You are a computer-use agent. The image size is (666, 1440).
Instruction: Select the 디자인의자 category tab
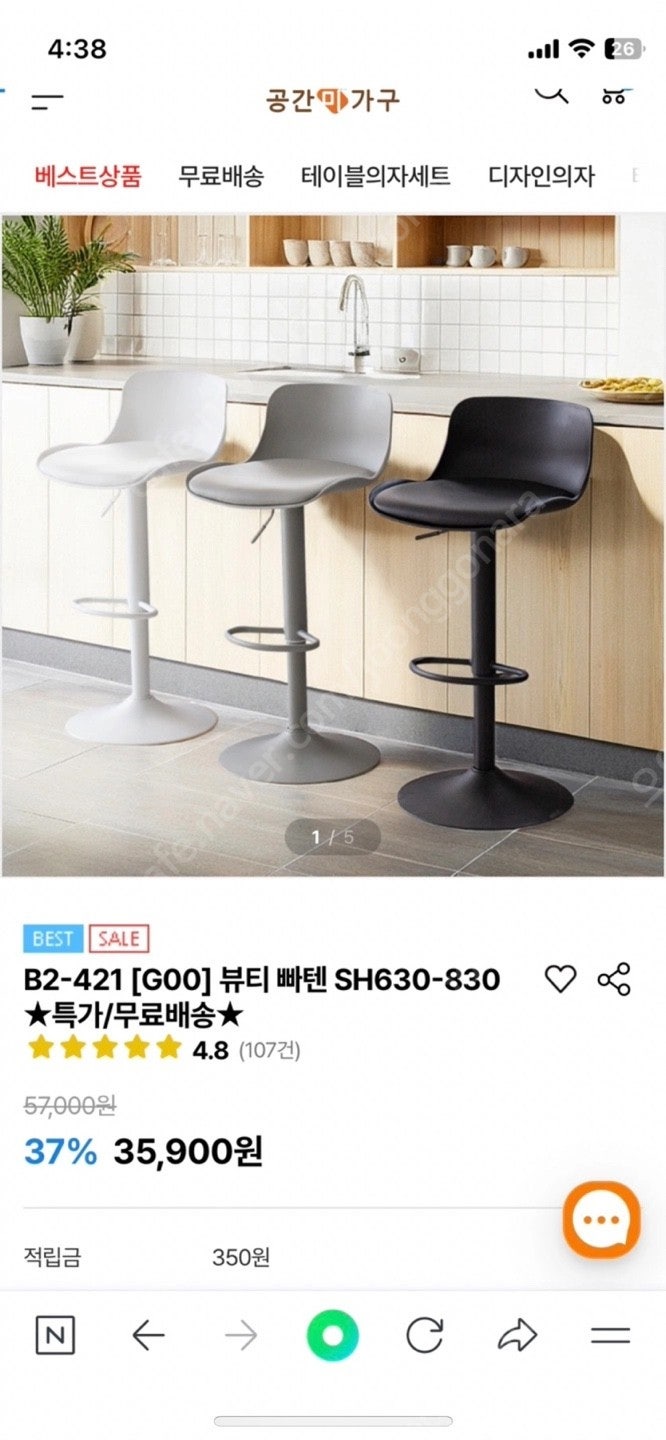coord(541,177)
